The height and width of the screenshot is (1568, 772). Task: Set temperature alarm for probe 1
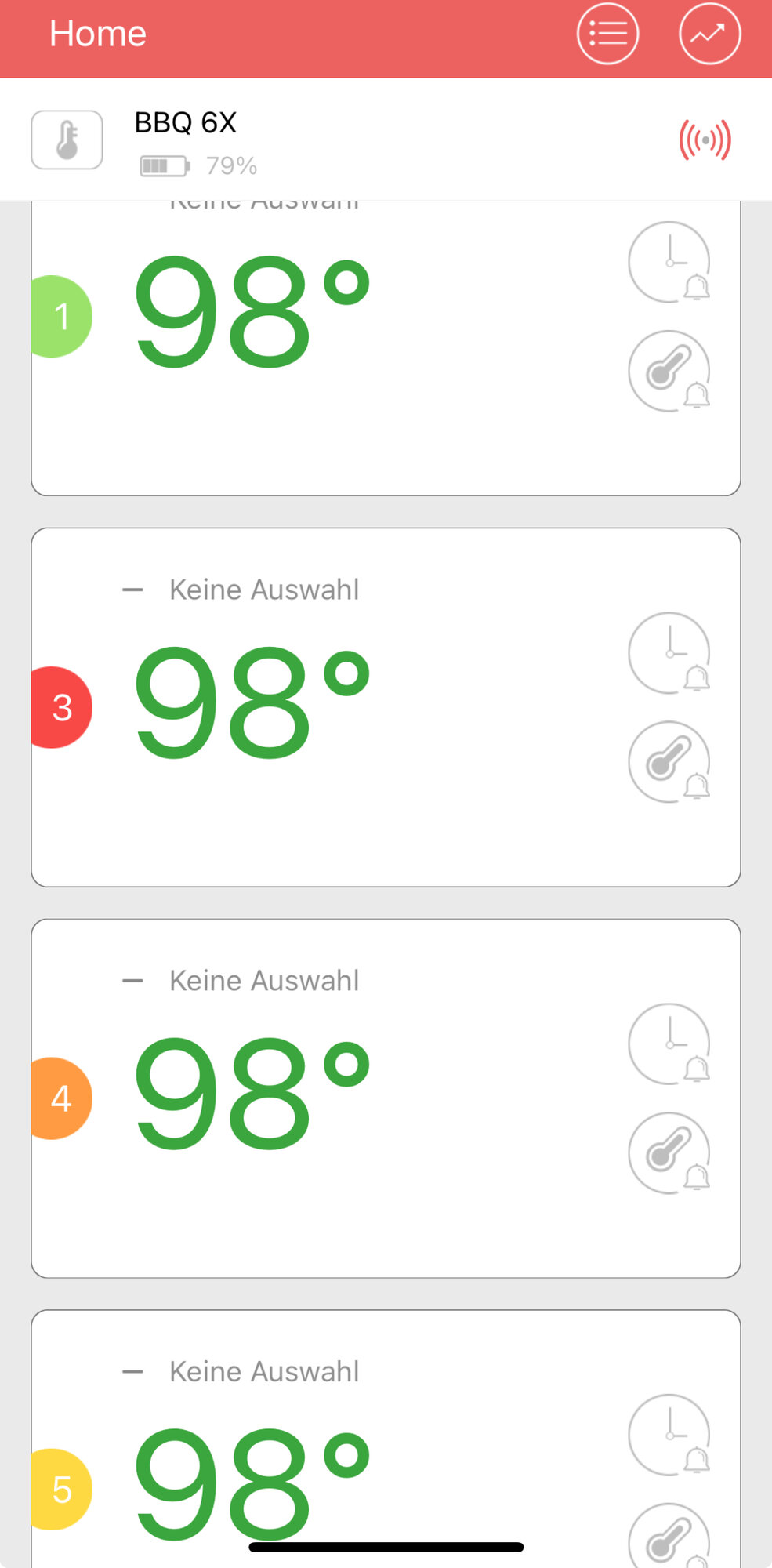pyautogui.click(x=669, y=371)
